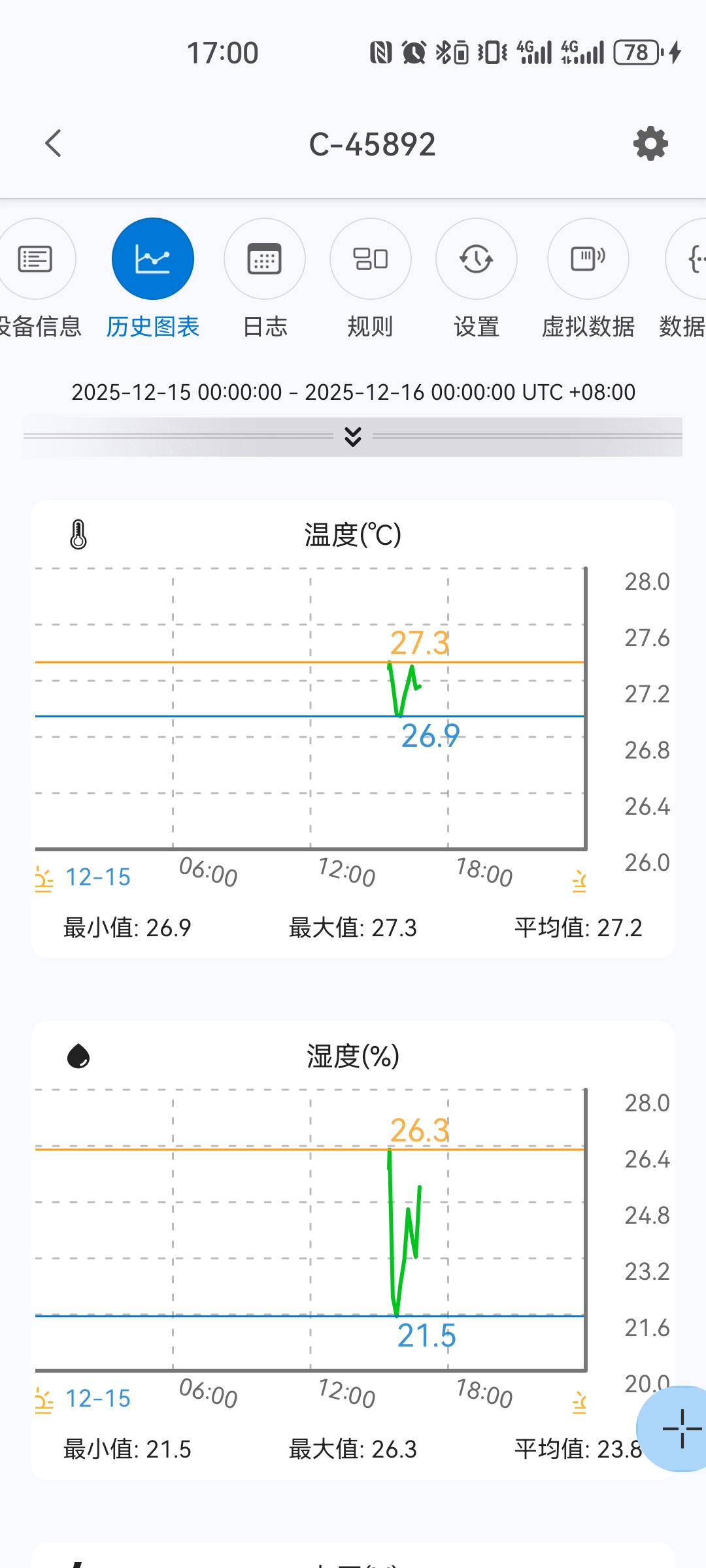Open device settings gear icon

coord(650,144)
